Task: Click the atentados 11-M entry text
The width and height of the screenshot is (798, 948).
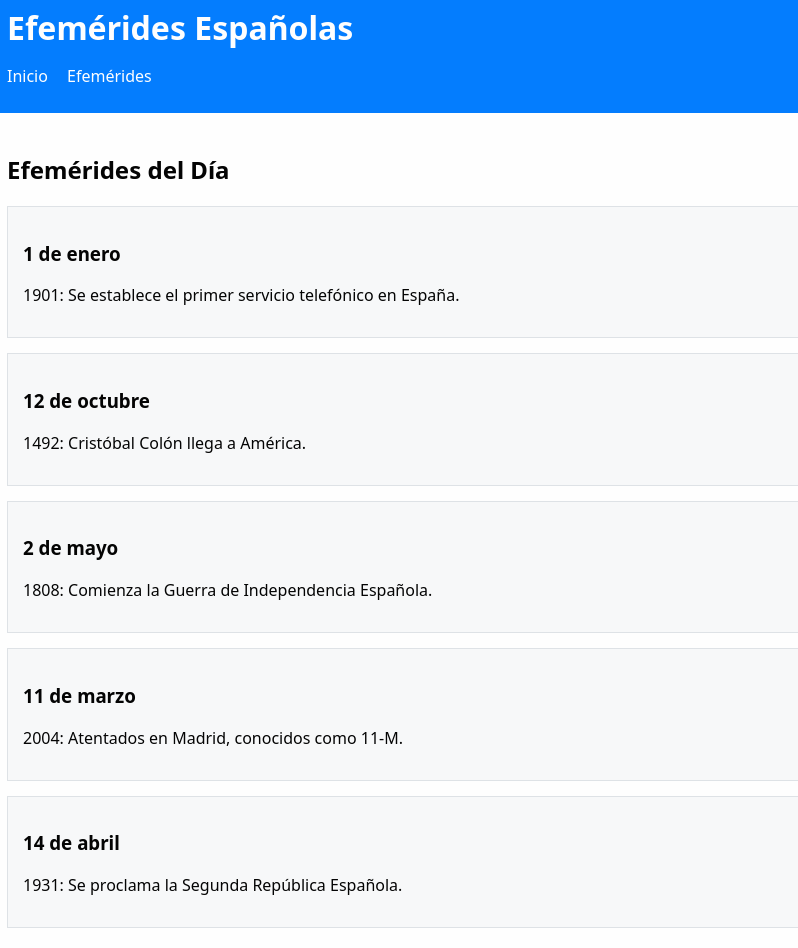Action: tap(212, 738)
